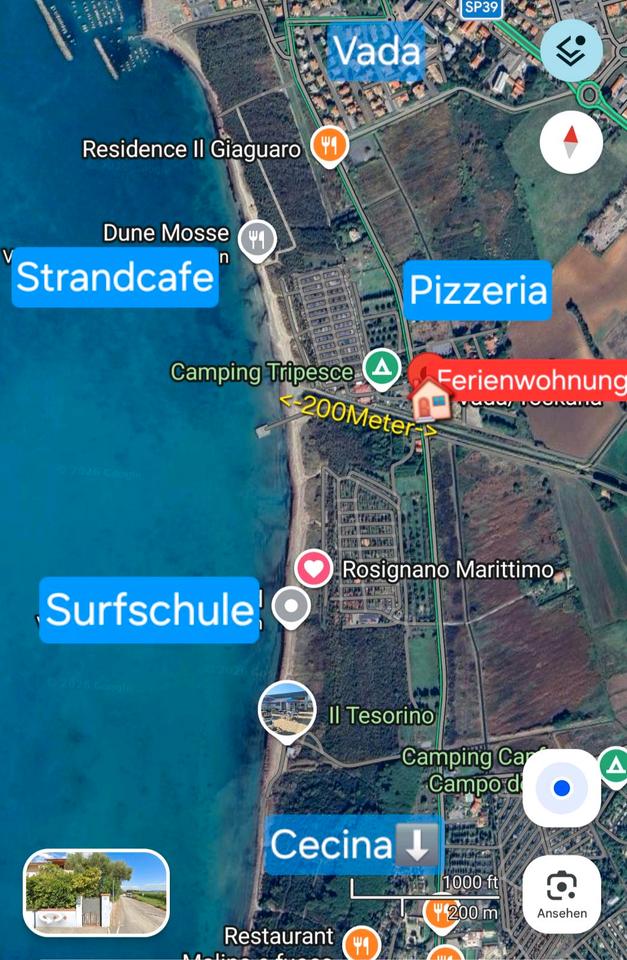This screenshot has width=627, height=960.
Task: Open the Ansehen lens button
Action: pos(561,893)
